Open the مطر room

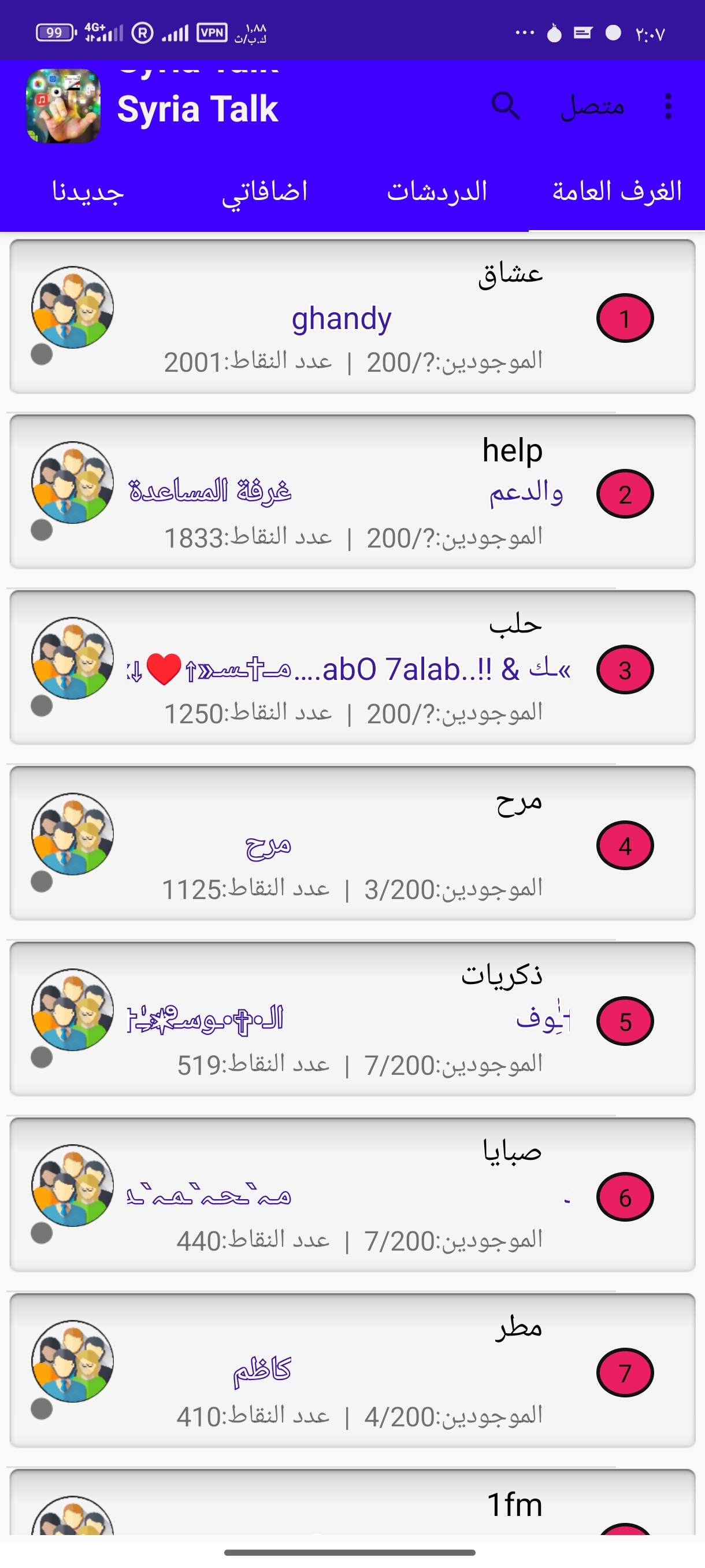tap(352, 1371)
